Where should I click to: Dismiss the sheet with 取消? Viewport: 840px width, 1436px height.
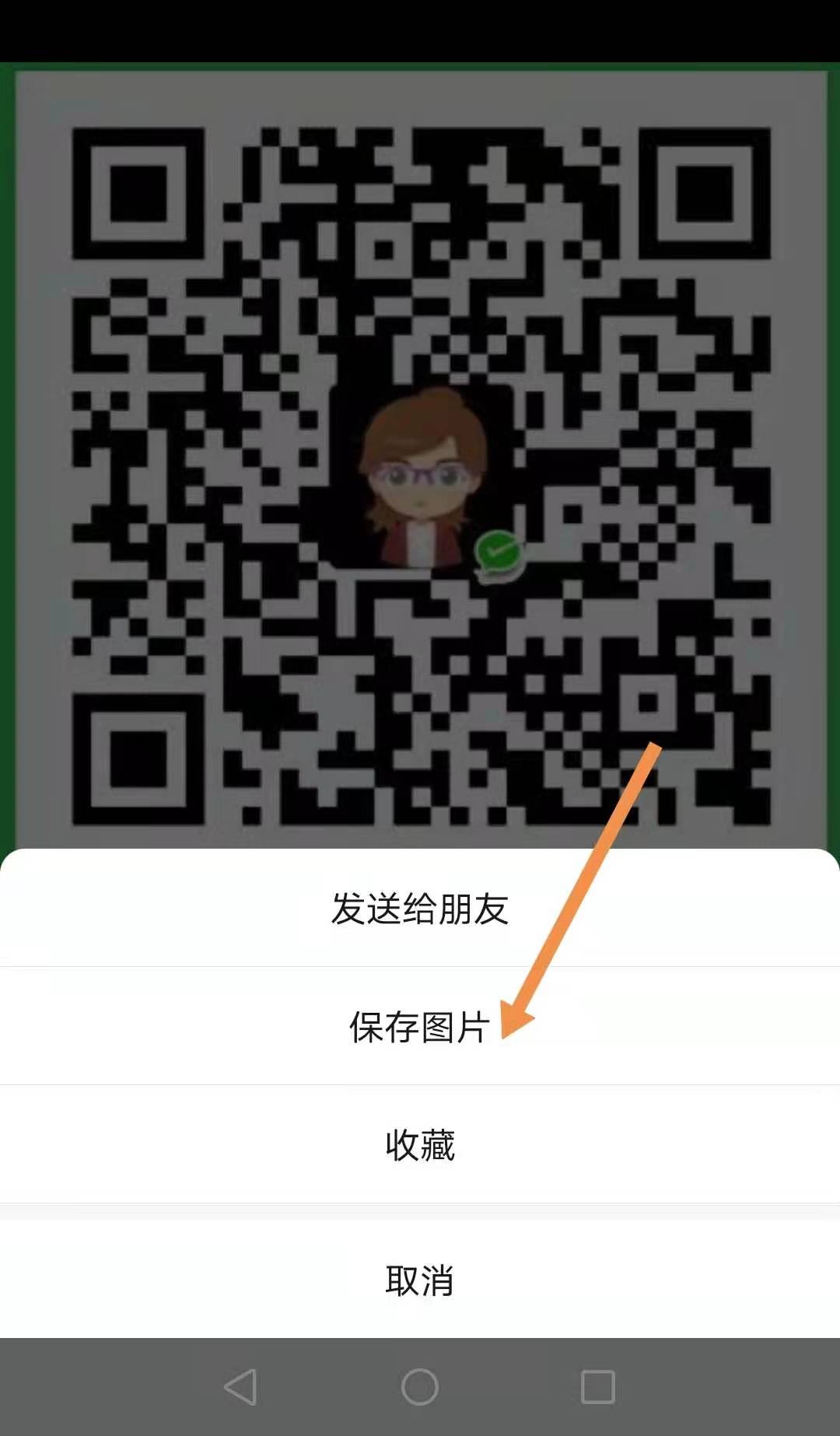pyautogui.click(x=420, y=1280)
